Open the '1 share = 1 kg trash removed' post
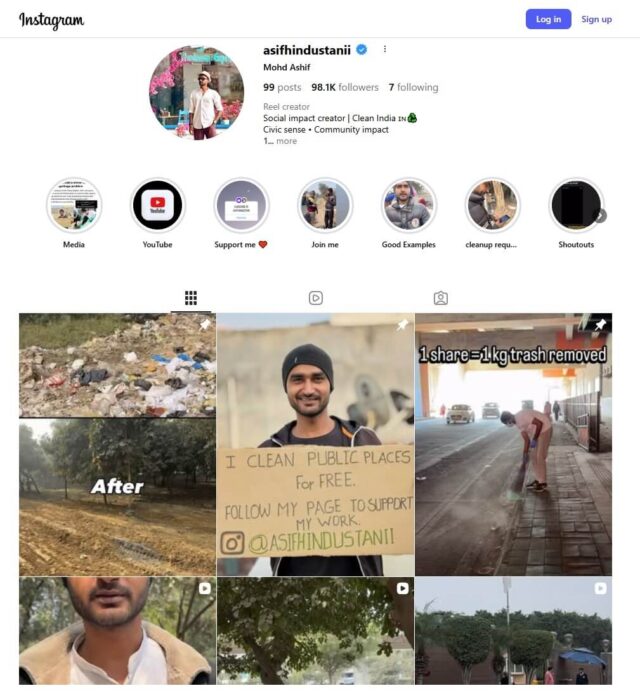Viewport: 640px width, 700px height. click(513, 444)
